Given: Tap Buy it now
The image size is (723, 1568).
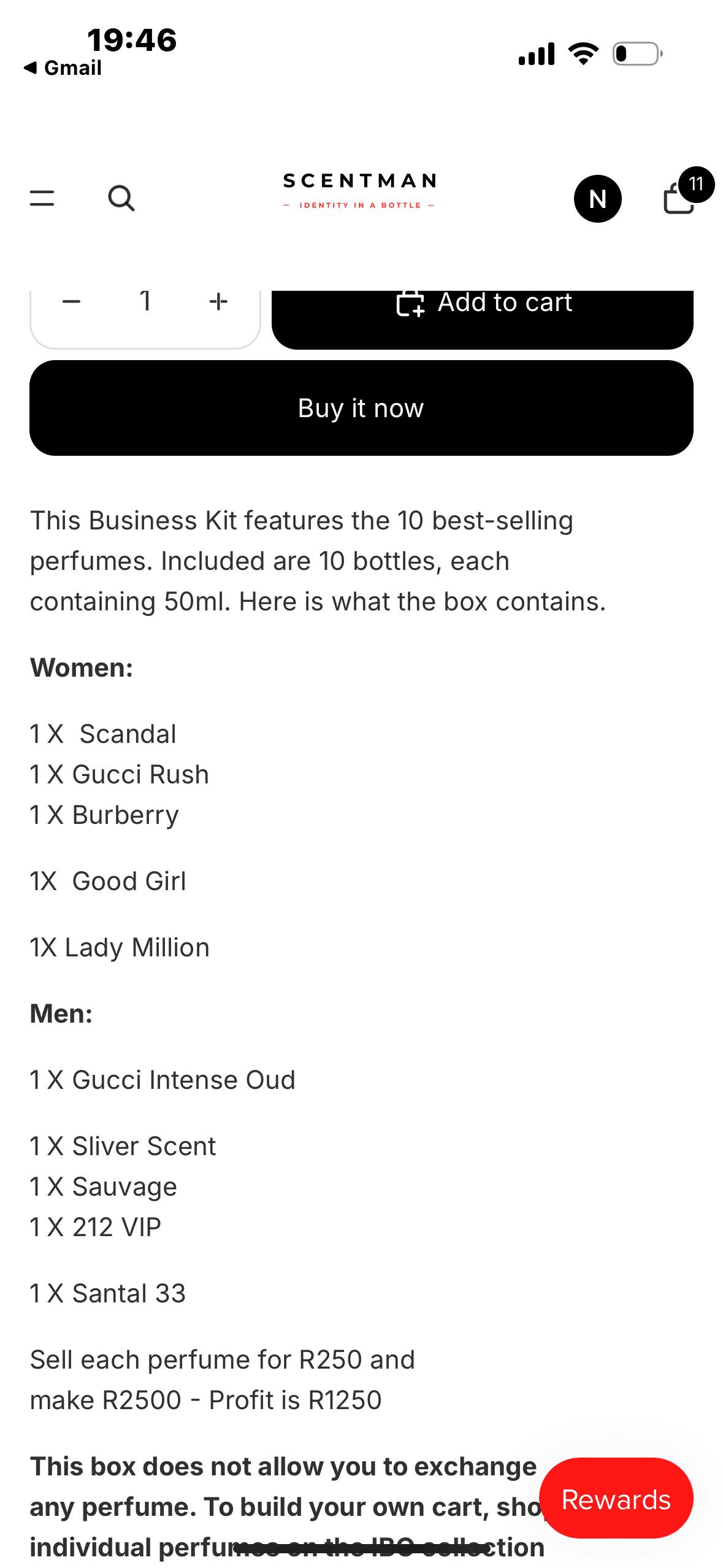Looking at the screenshot, I should pyautogui.click(x=361, y=408).
